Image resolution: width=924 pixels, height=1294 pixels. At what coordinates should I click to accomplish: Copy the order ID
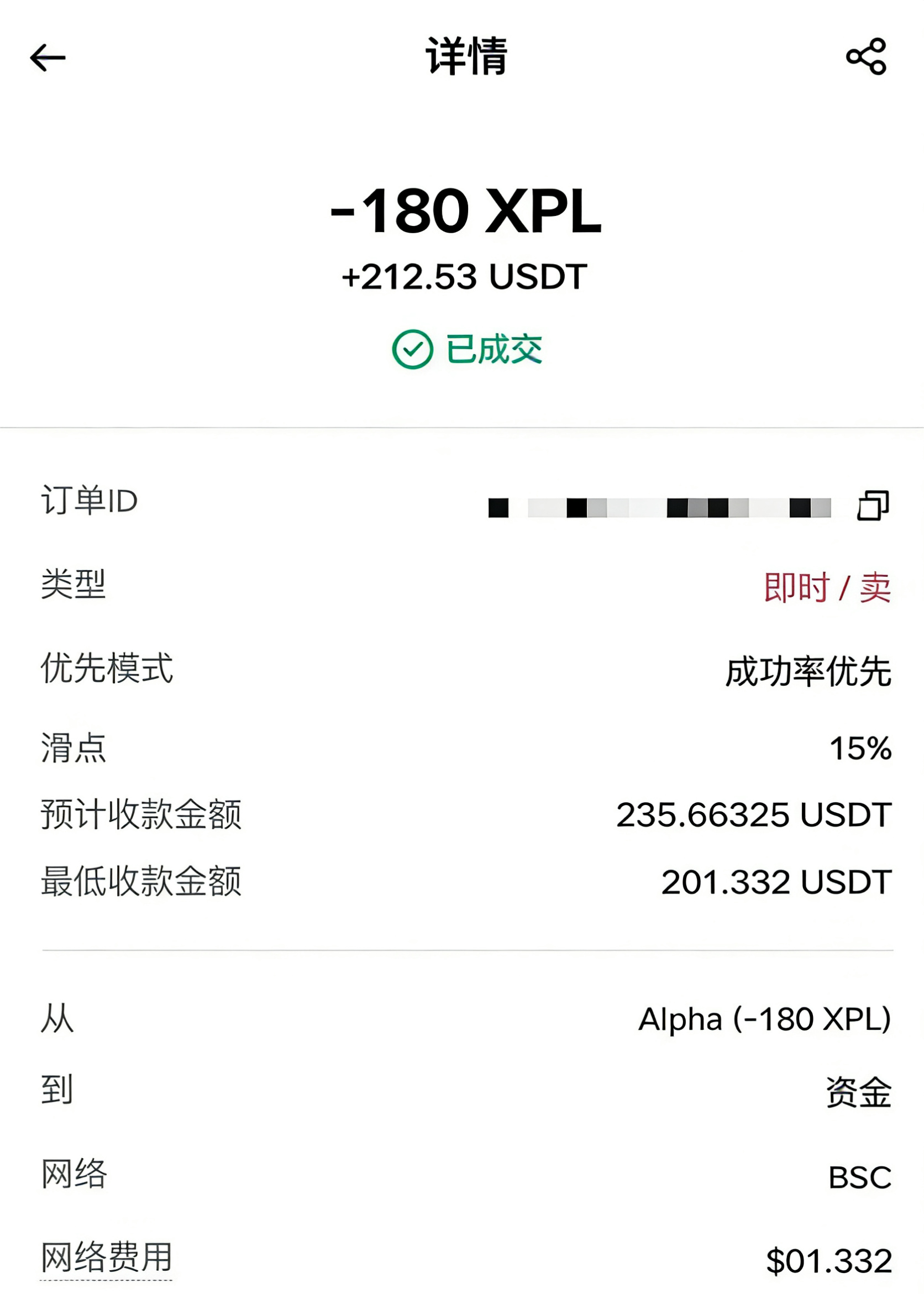tap(873, 506)
